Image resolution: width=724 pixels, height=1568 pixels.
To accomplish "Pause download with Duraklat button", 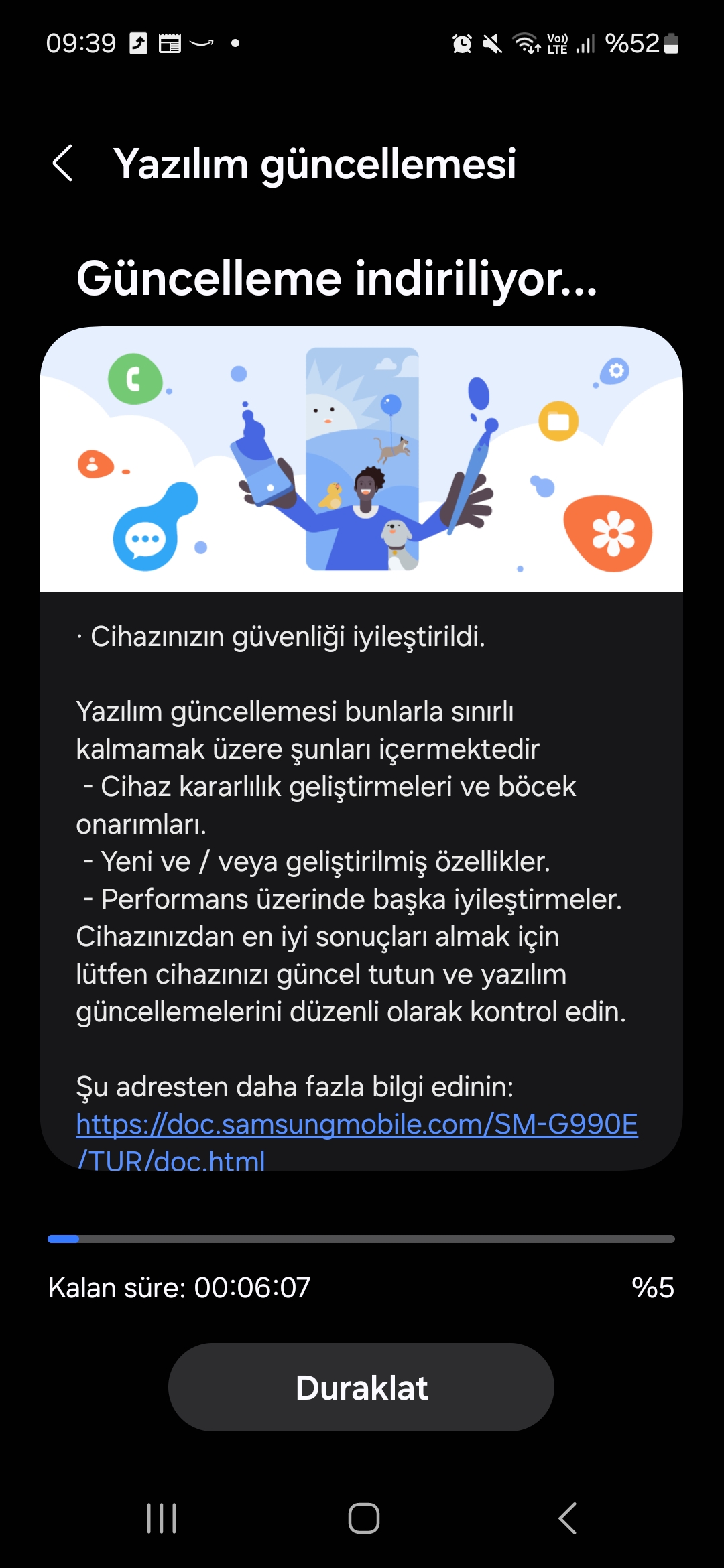I will coord(361,1387).
